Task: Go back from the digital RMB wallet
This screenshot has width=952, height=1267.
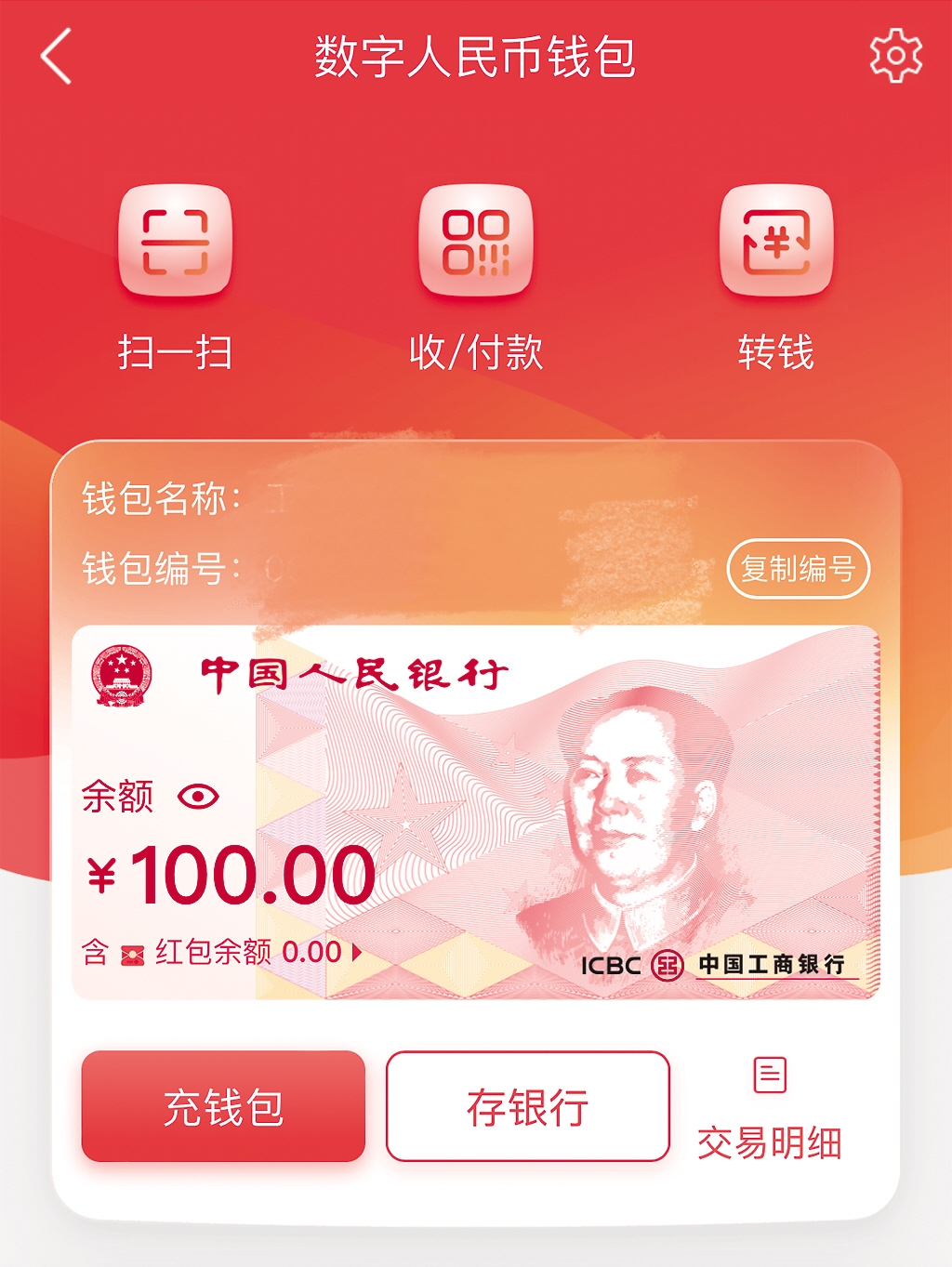Action: coord(57,57)
